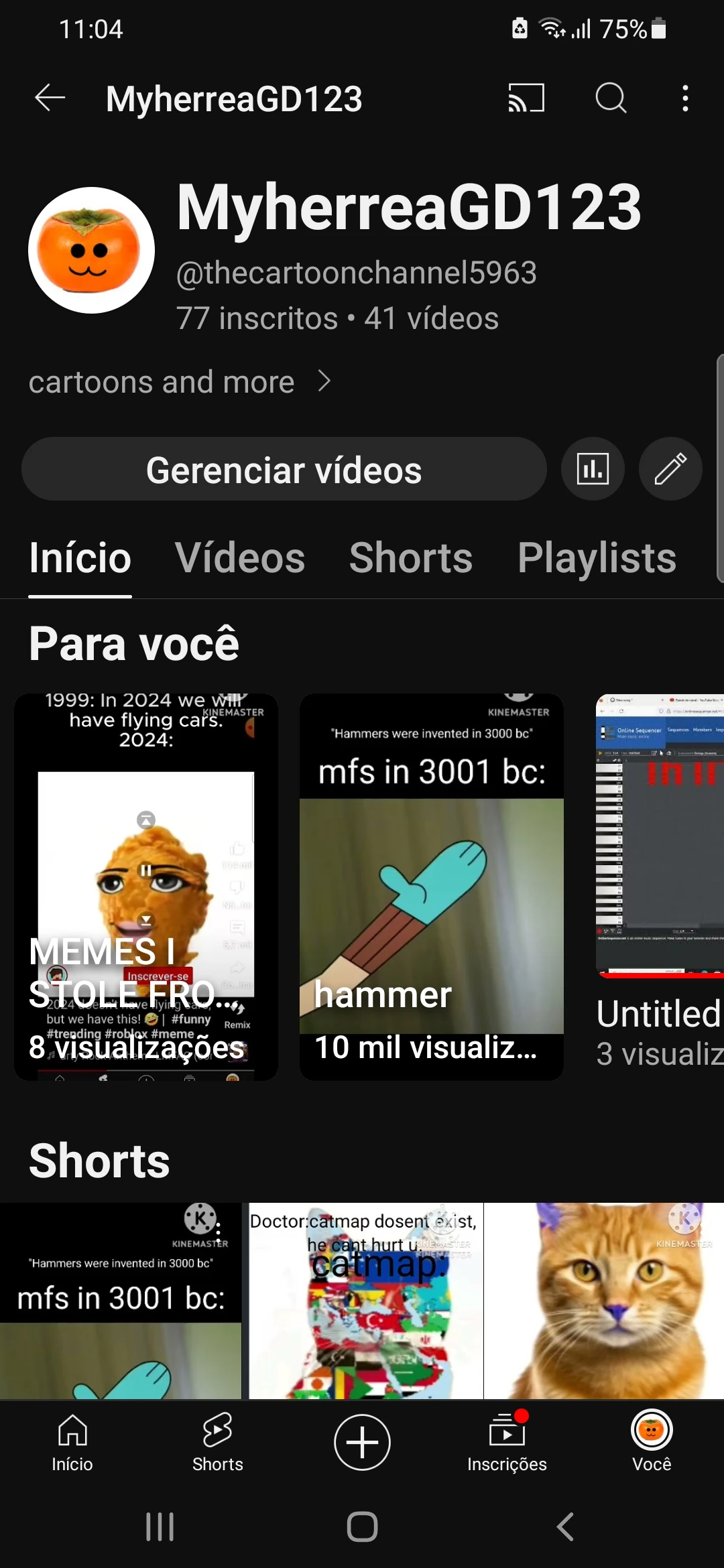Create new content with the plus button
Image resolution: width=724 pixels, height=1568 pixels.
point(362,1442)
